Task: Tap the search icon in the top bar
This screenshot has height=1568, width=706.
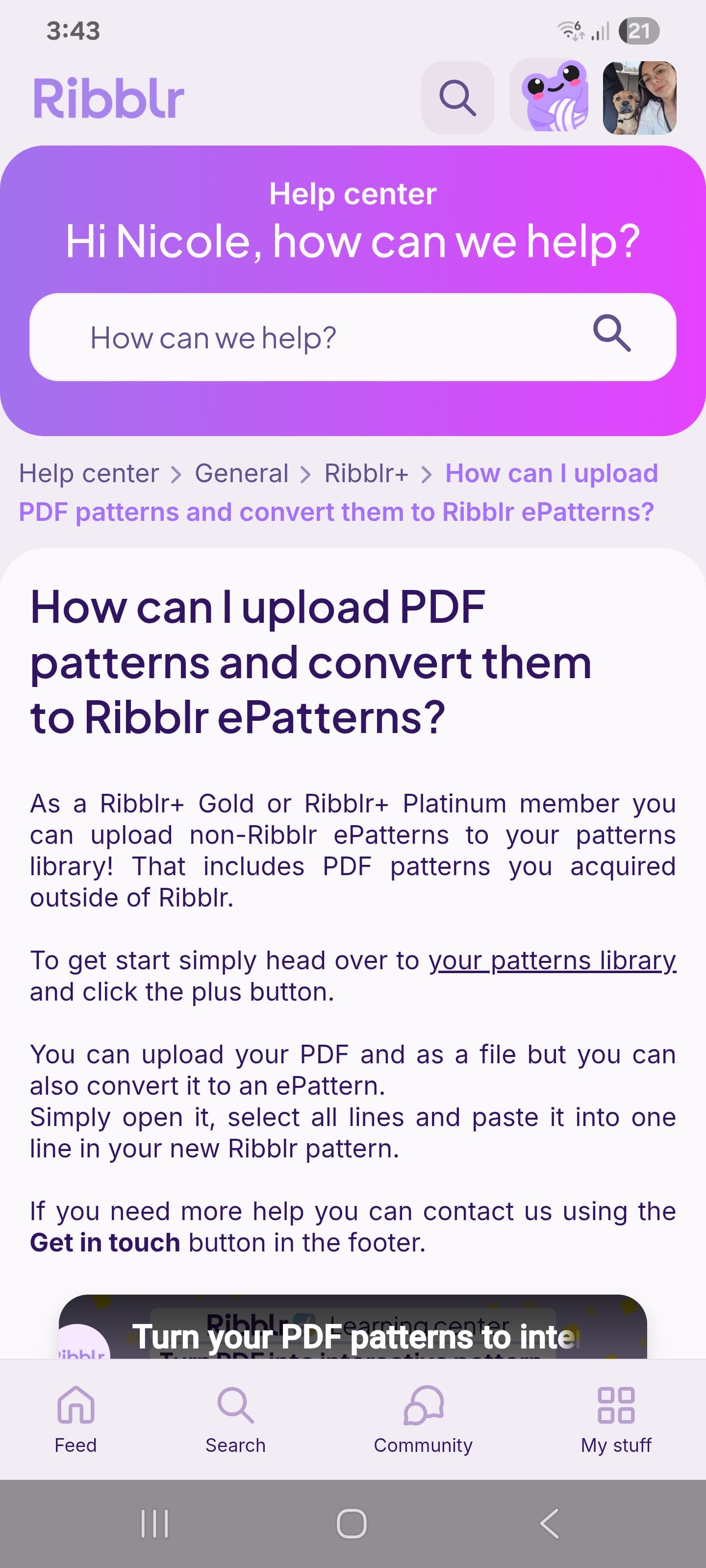Action: 457,98
